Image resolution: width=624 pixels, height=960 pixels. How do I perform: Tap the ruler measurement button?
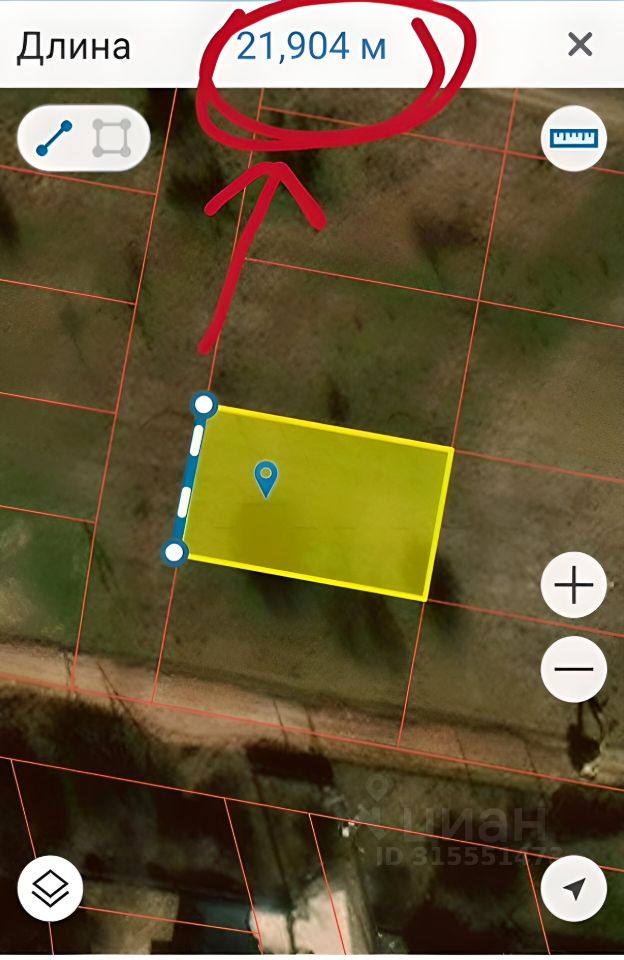(574, 138)
